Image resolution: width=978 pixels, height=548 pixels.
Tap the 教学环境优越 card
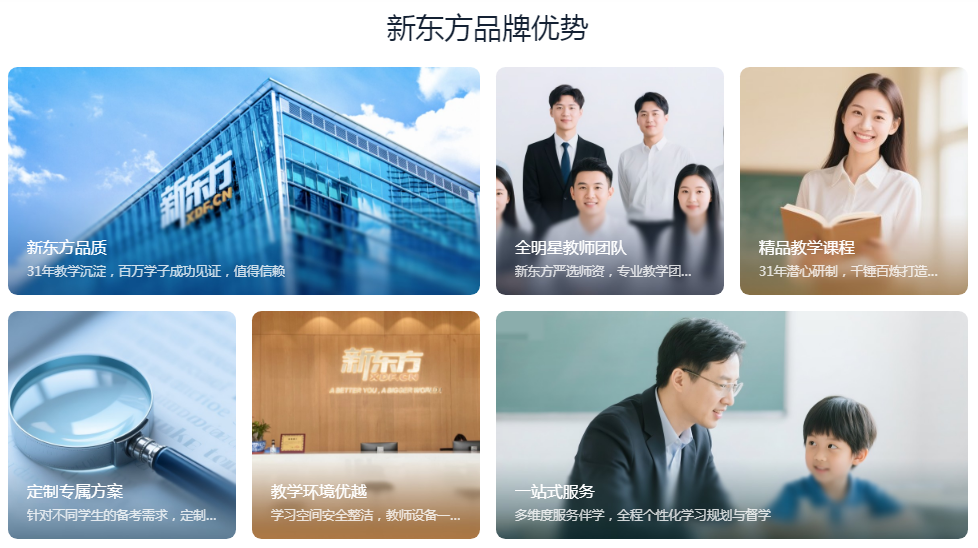click(x=365, y=425)
